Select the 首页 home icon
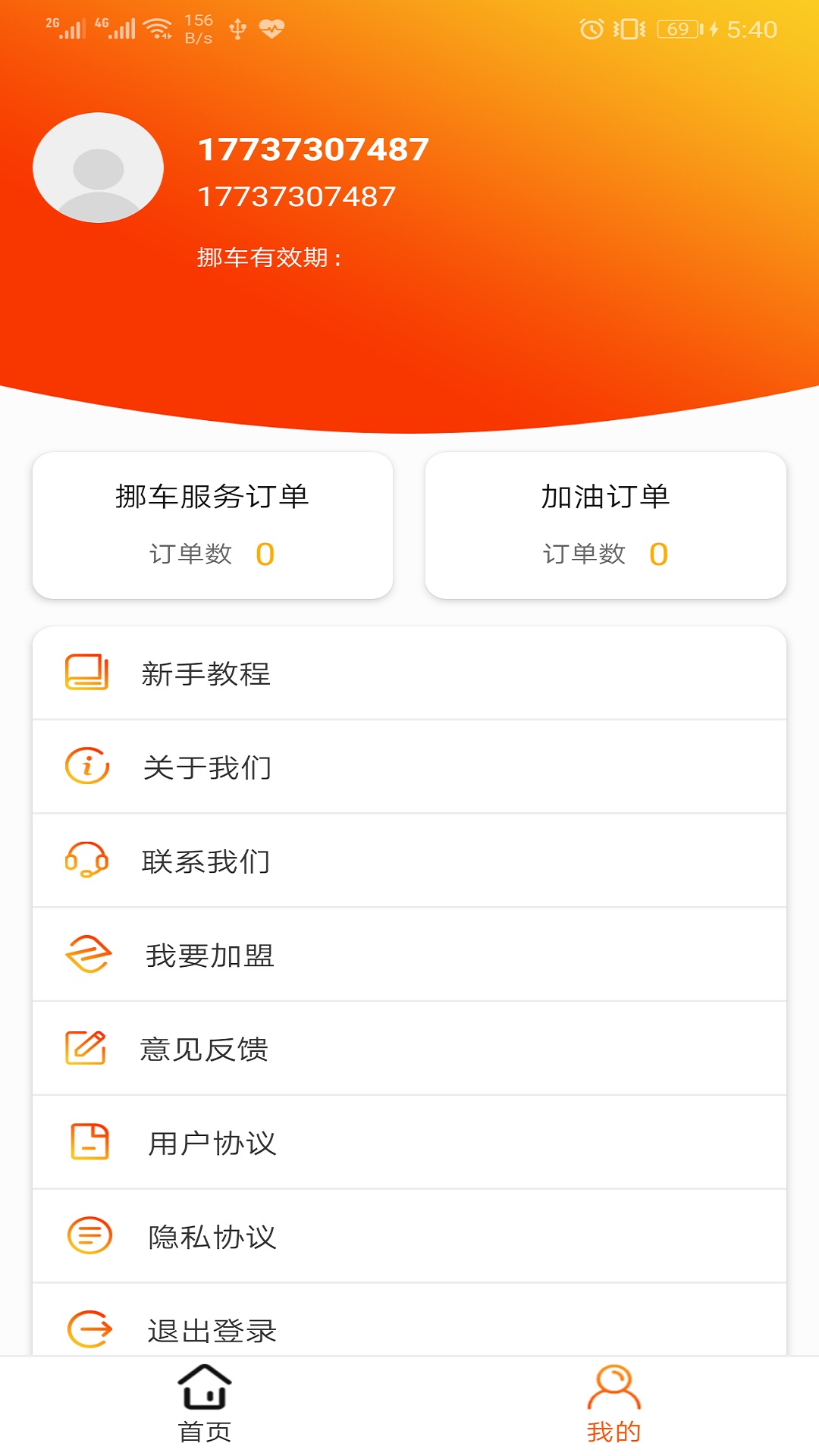Image resolution: width=819 pixels, height=1456 pixels. click(x=205, y=1407)
